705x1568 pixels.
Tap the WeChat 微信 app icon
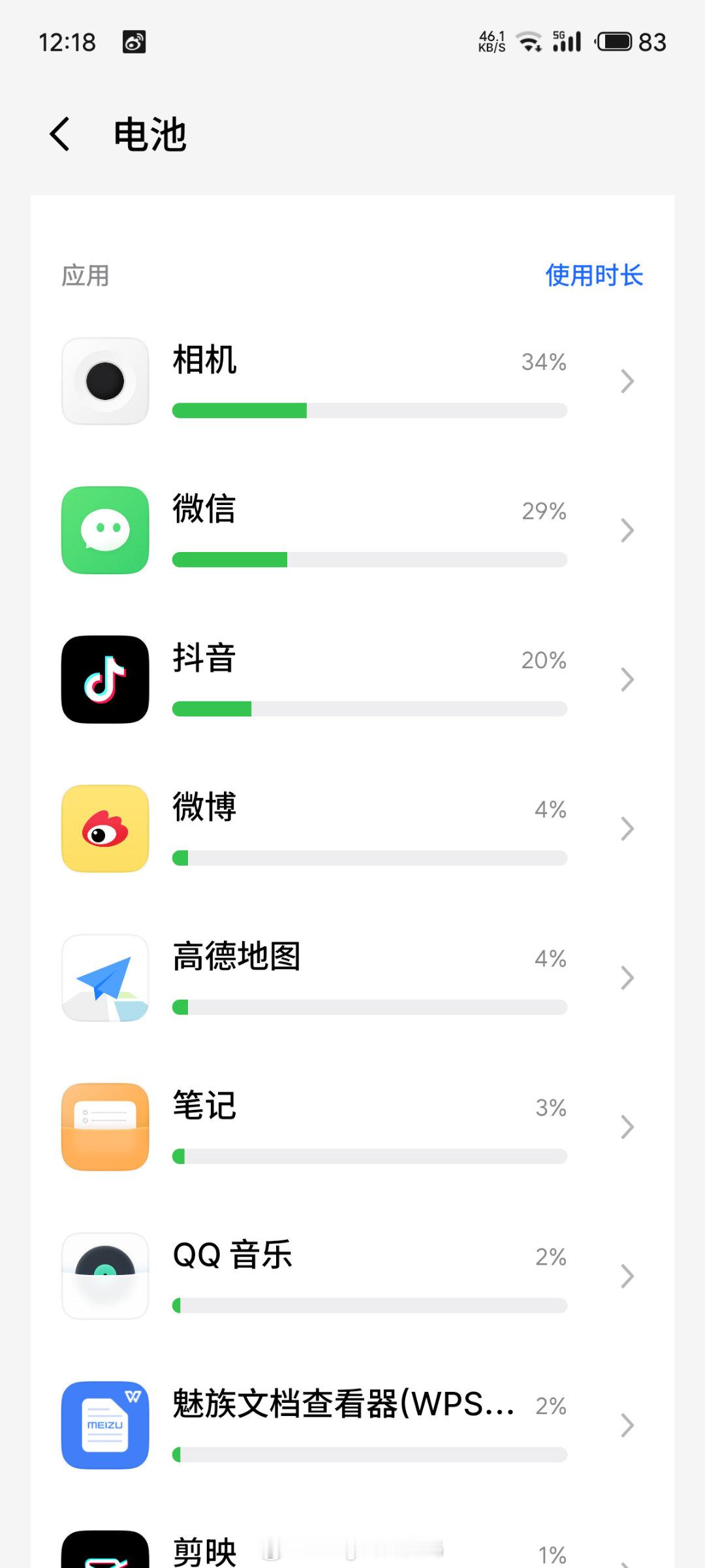105,530
